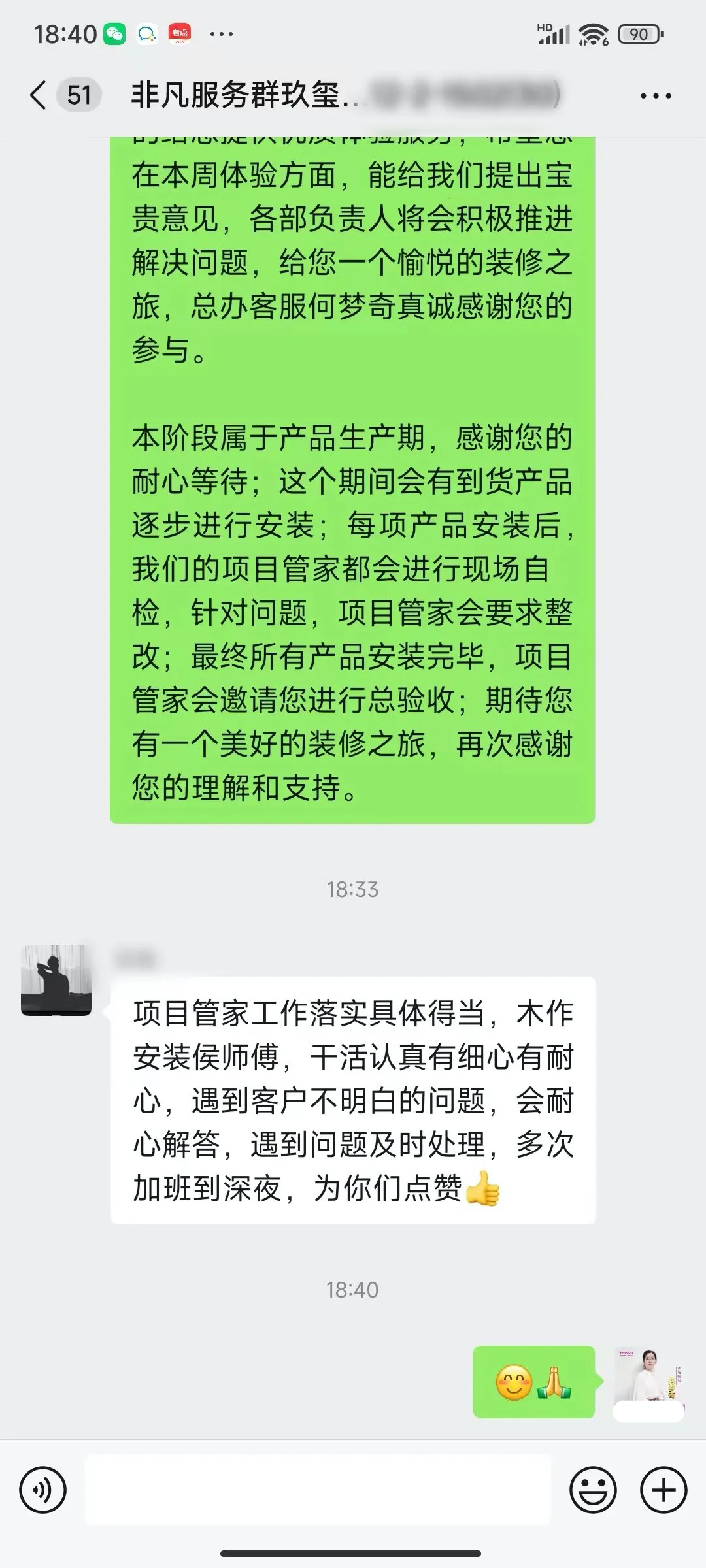Open the sender's avatar beside the emoji message
The width and height of the screenshot is (706, 1568).
(648, 1384)
